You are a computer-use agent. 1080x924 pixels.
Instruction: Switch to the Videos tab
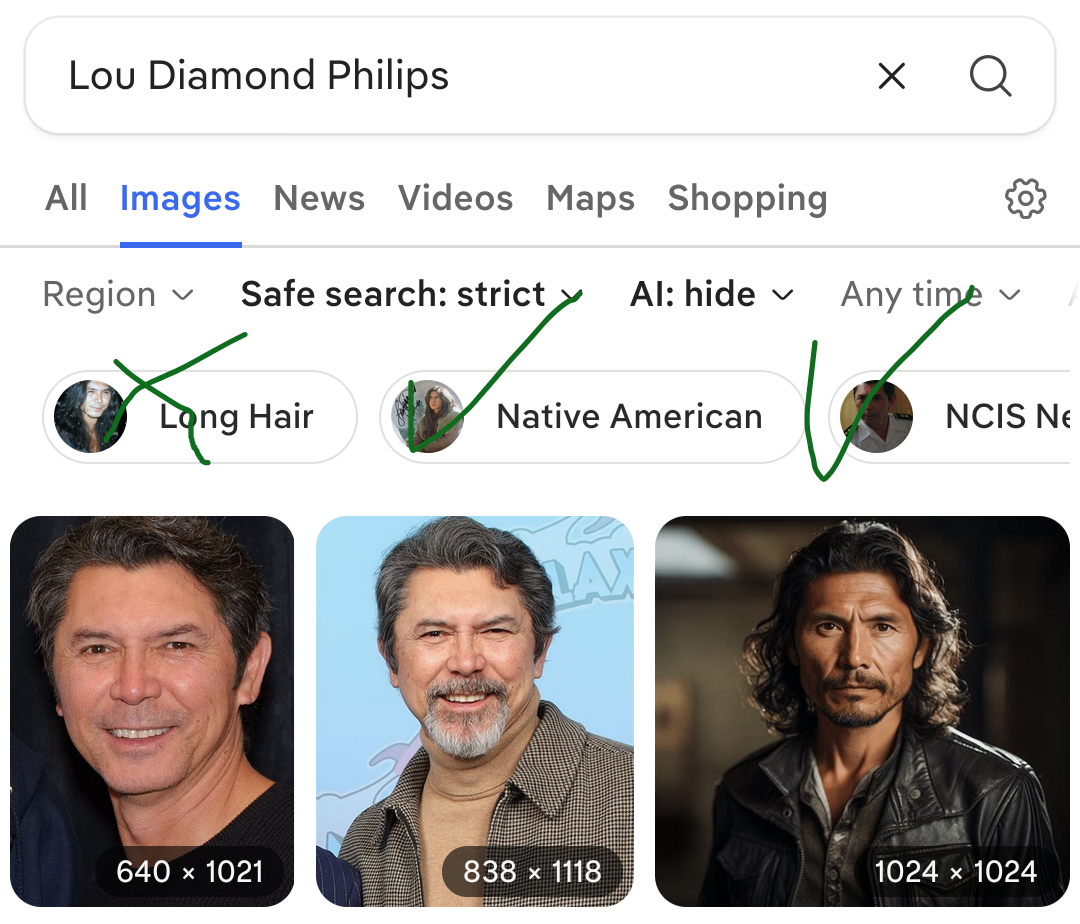[455, 198]
